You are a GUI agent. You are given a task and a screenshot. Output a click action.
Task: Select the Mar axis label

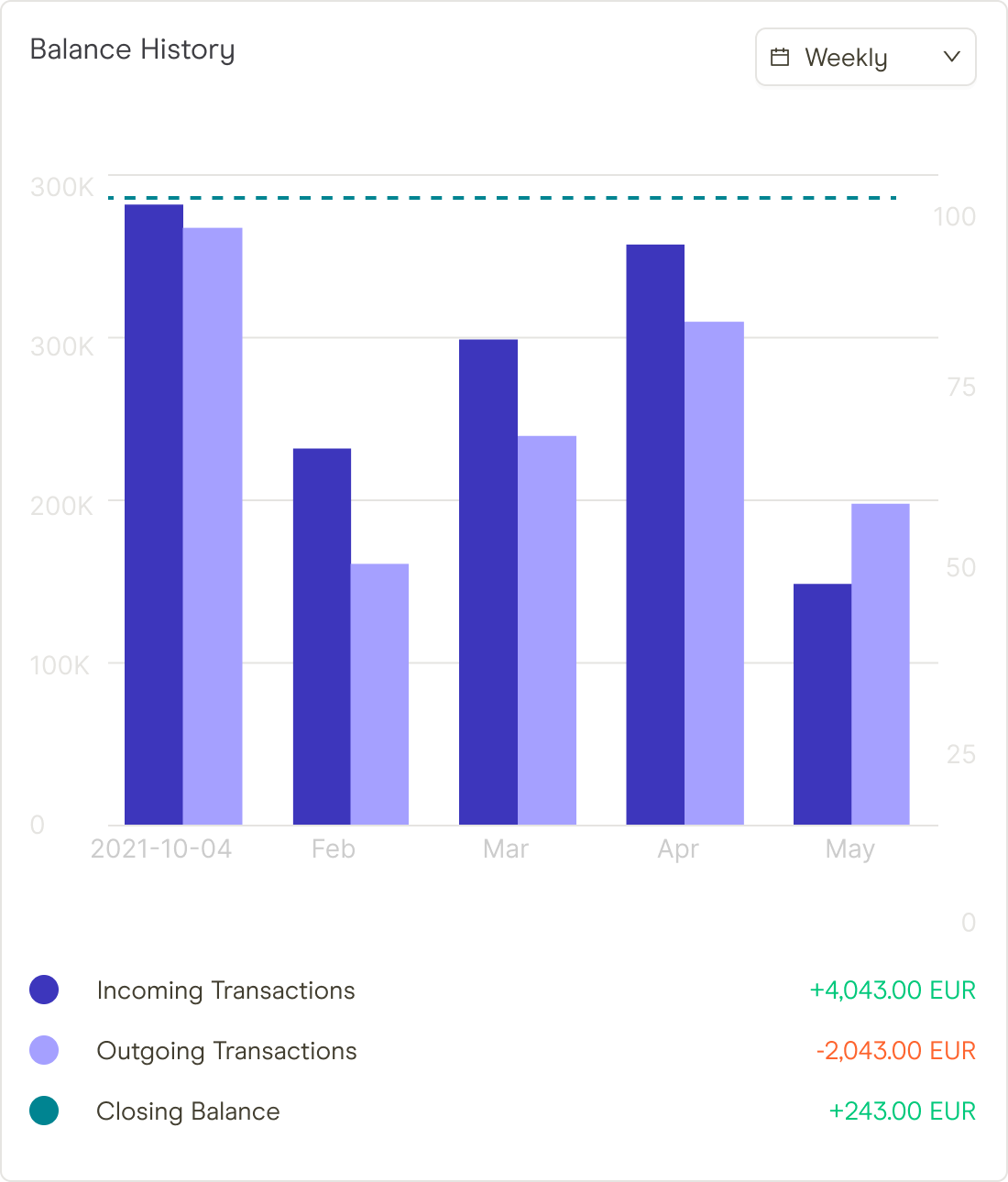tap(504, 849)
